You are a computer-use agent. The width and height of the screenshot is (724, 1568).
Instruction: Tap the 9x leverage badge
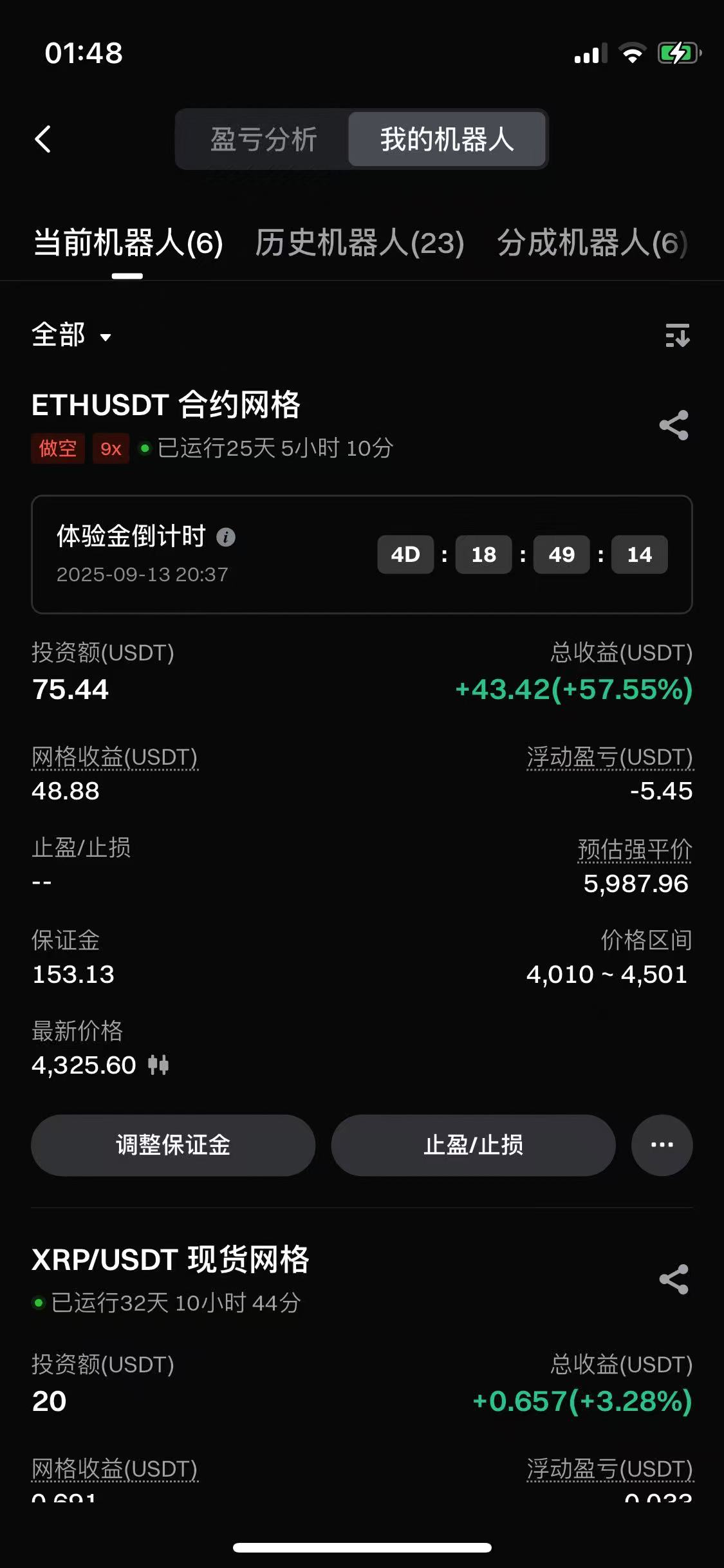(x=110, y=449)
